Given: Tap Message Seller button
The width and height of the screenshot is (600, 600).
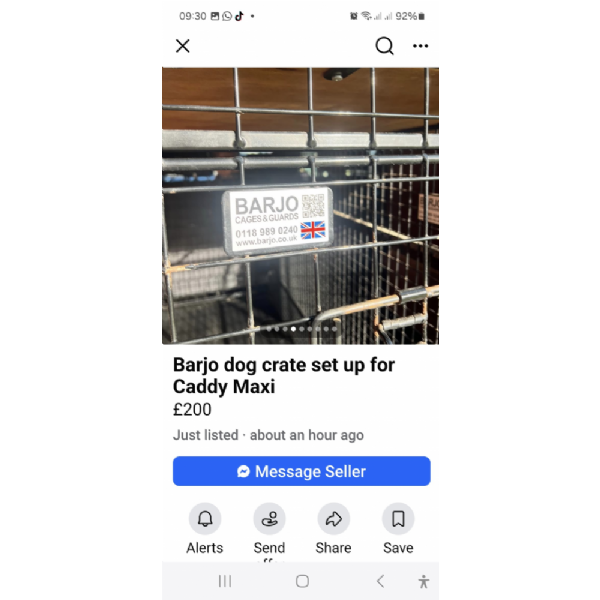Looking at the screenshot, I should click(x=301, y=471).
